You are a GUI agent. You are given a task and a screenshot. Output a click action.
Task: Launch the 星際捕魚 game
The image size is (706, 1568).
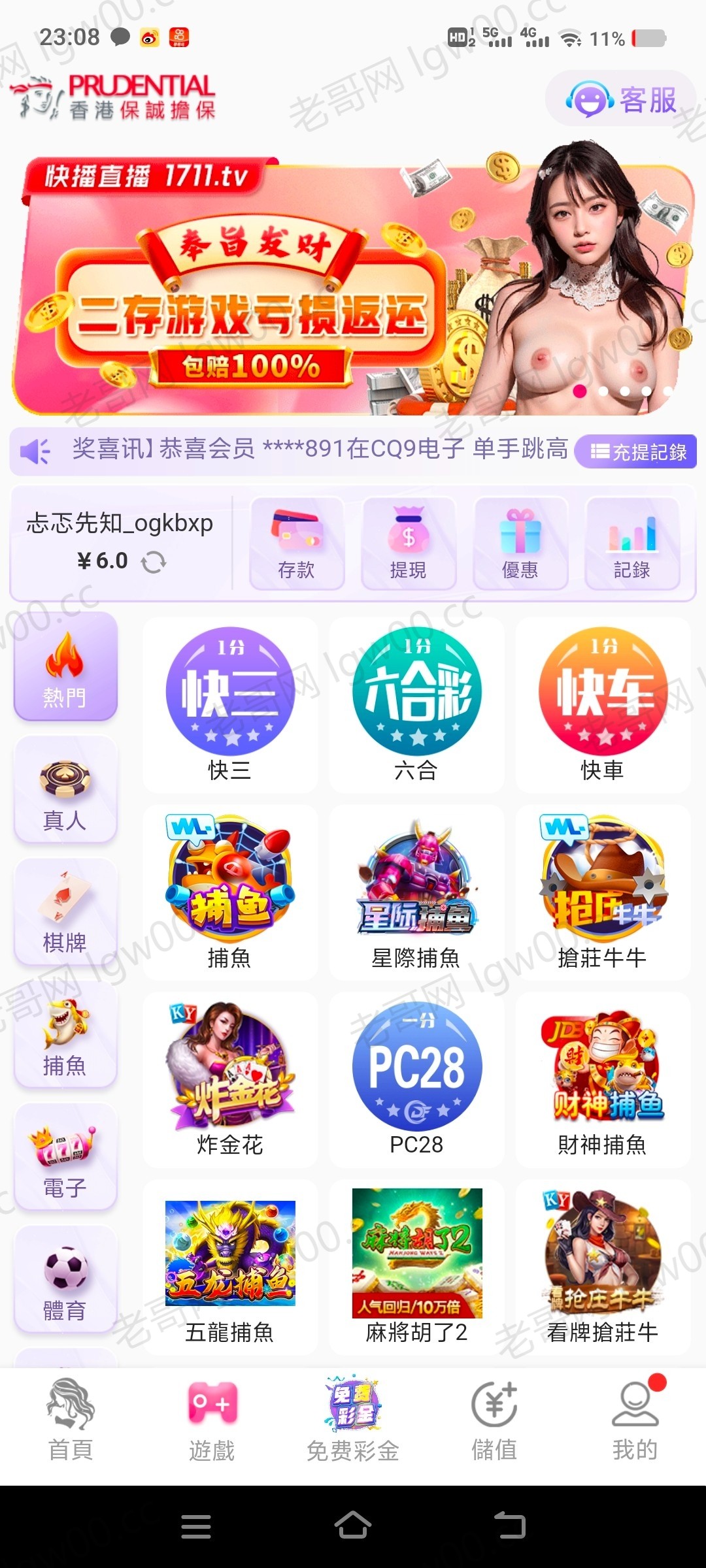click(x=416, y=892)
